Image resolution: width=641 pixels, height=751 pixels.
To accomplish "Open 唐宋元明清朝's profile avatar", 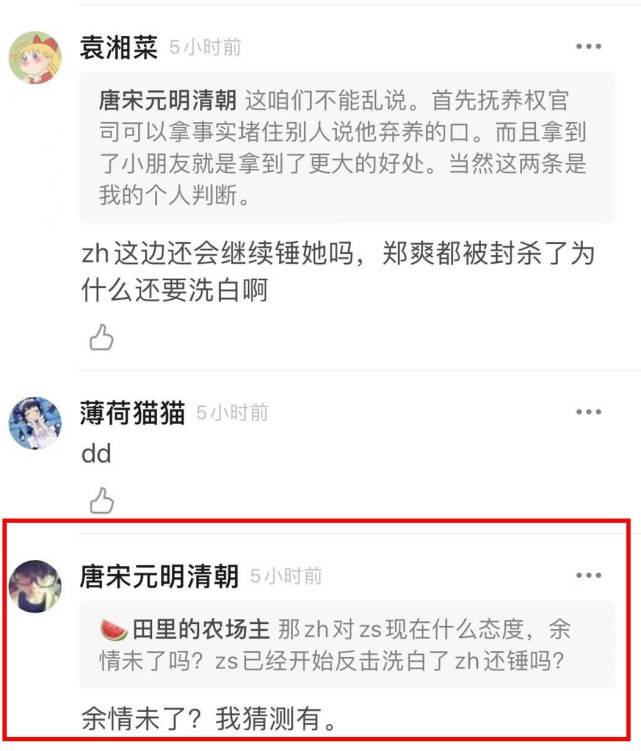I will point(36,587).
